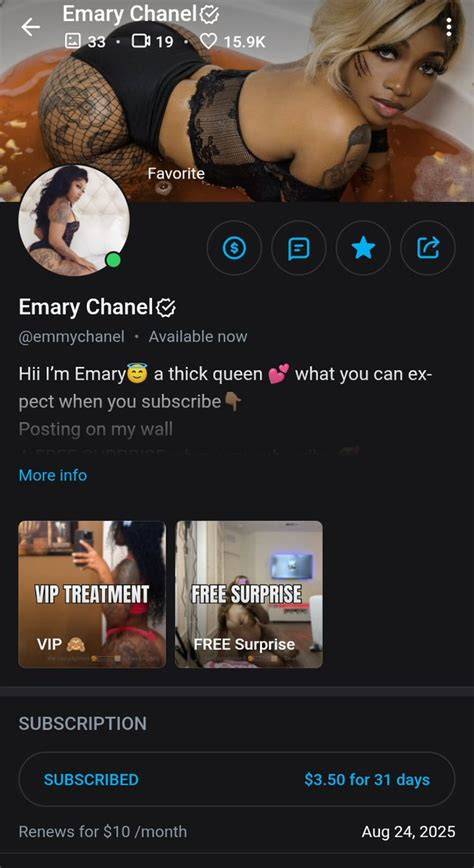This screenshot has width=474, height=868.
Task: Open the message icon to chat
Action: pyautogui.click(x=299, y=248)
